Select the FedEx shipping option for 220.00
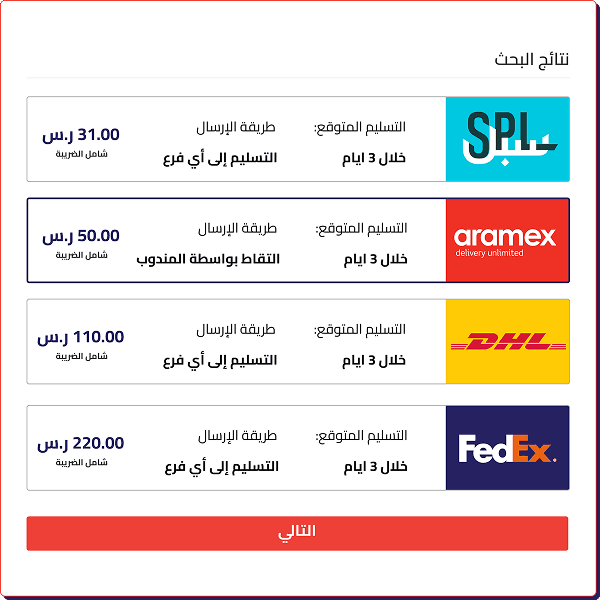The height and width of the screenshot is (600, 600). (x=297, y=447)
